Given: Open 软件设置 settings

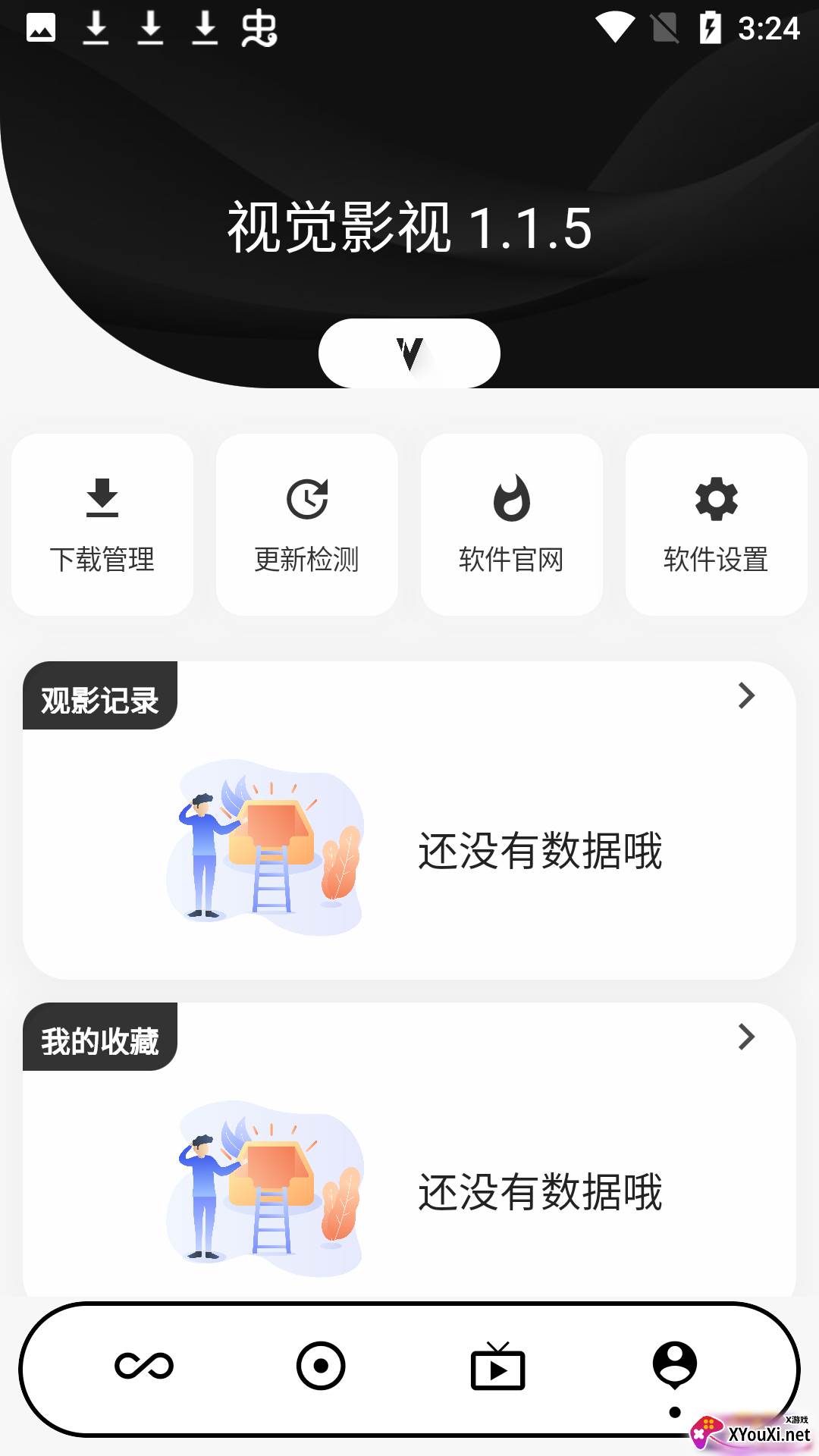Looking at the screenshot, I should (717, 525).
